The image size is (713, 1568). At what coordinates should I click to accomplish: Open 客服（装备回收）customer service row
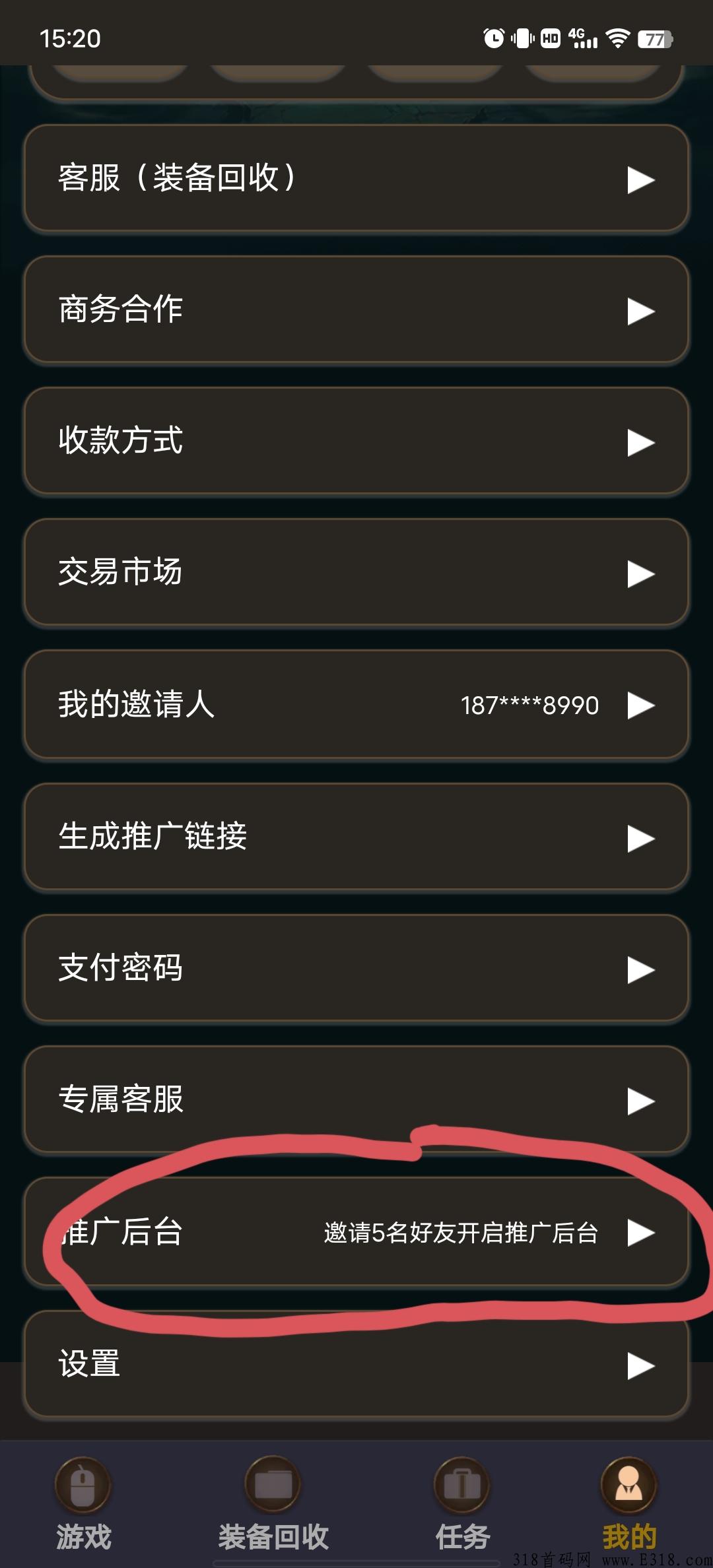point(356,178)
